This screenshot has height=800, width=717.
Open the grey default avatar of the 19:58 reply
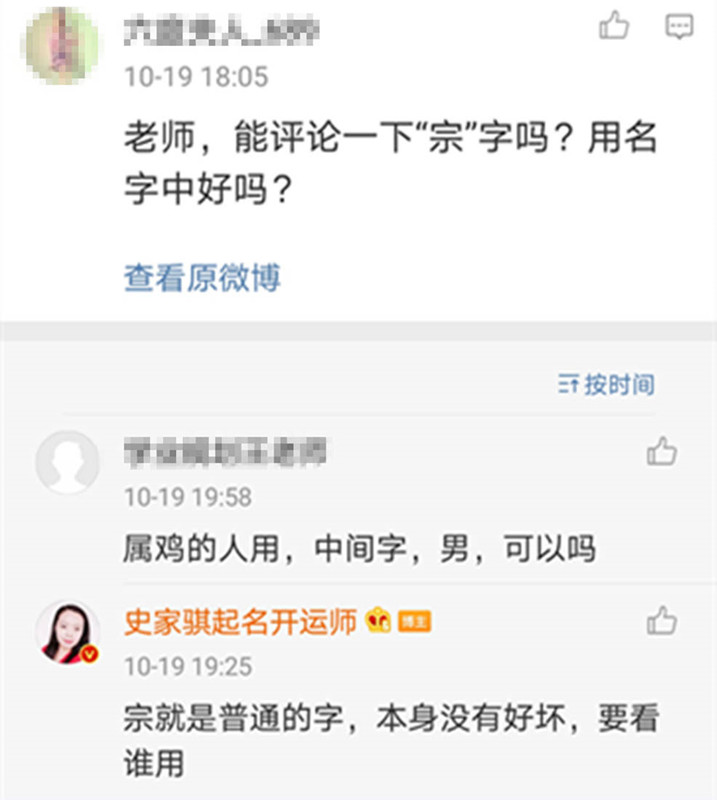point(67,463)
